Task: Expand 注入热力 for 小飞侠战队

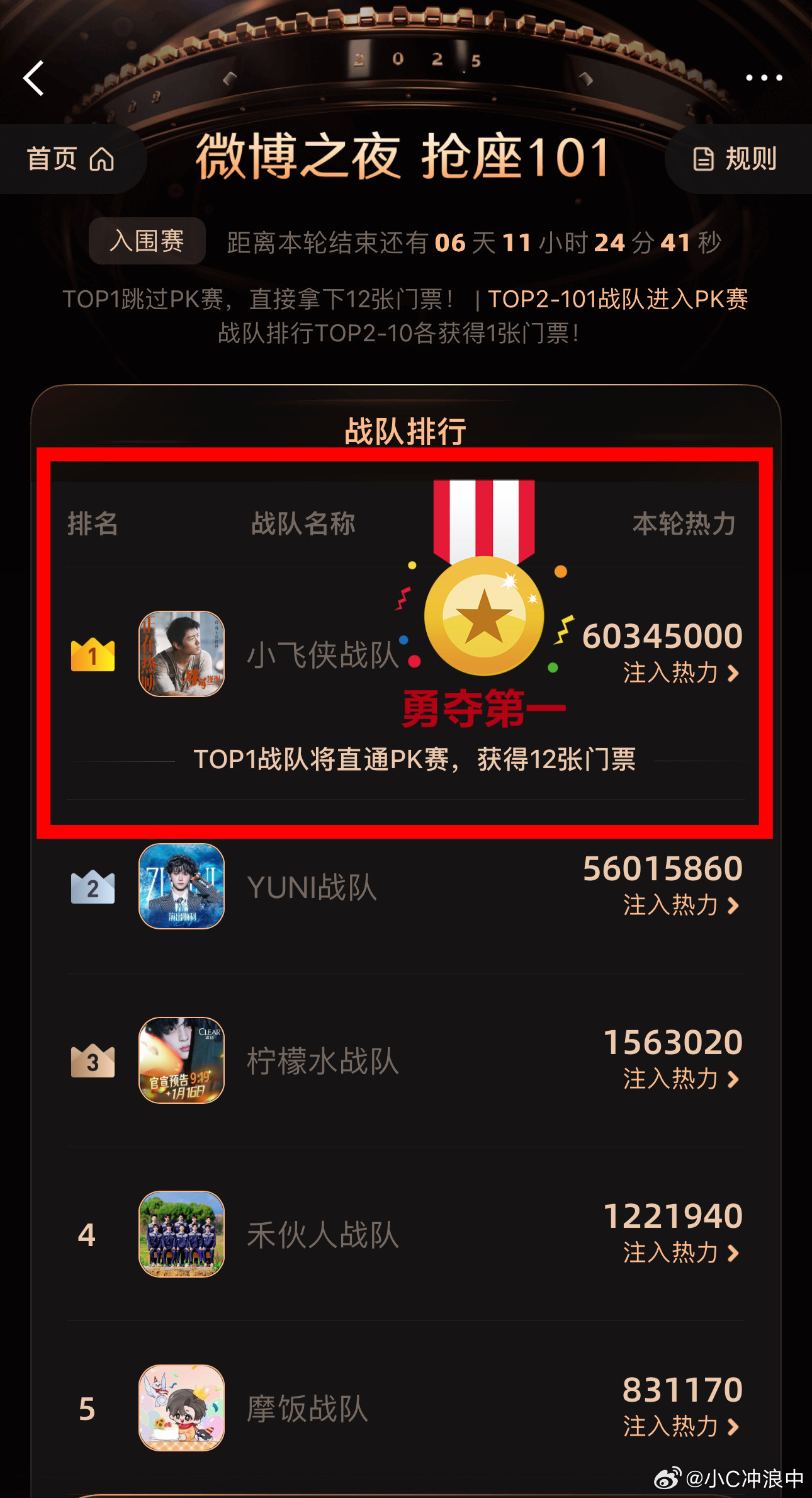Action: point(679,672)
